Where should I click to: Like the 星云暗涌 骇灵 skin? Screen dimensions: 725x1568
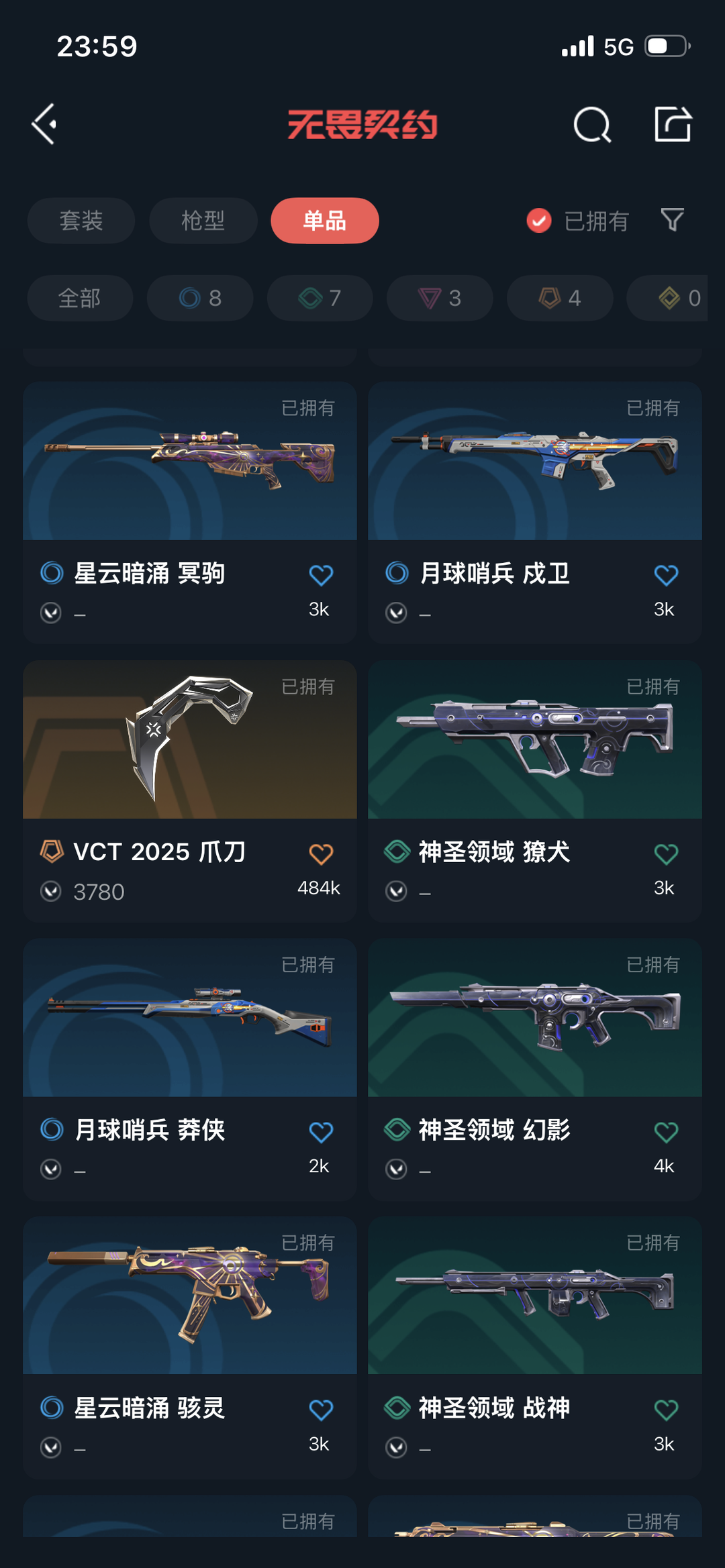tap(321, 1410)
